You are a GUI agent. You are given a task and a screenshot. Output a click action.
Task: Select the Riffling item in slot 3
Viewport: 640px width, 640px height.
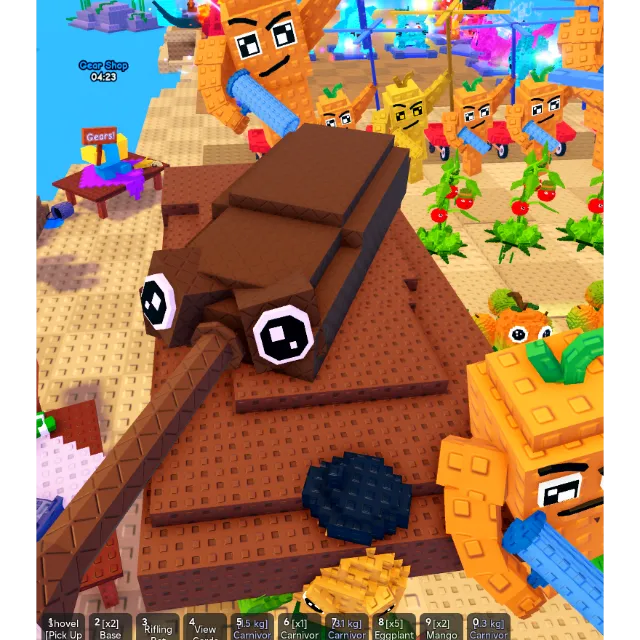[x=158, y=628]
